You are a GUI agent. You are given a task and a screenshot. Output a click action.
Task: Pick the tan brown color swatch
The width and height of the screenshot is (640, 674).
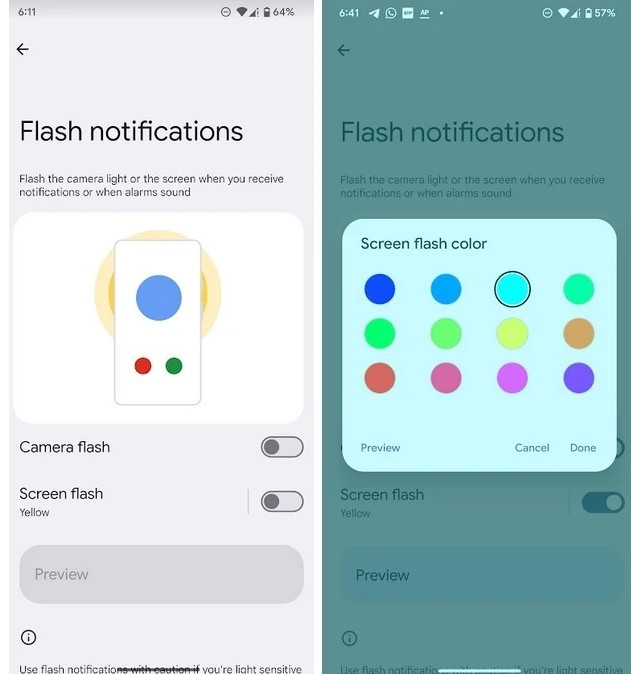579,333
